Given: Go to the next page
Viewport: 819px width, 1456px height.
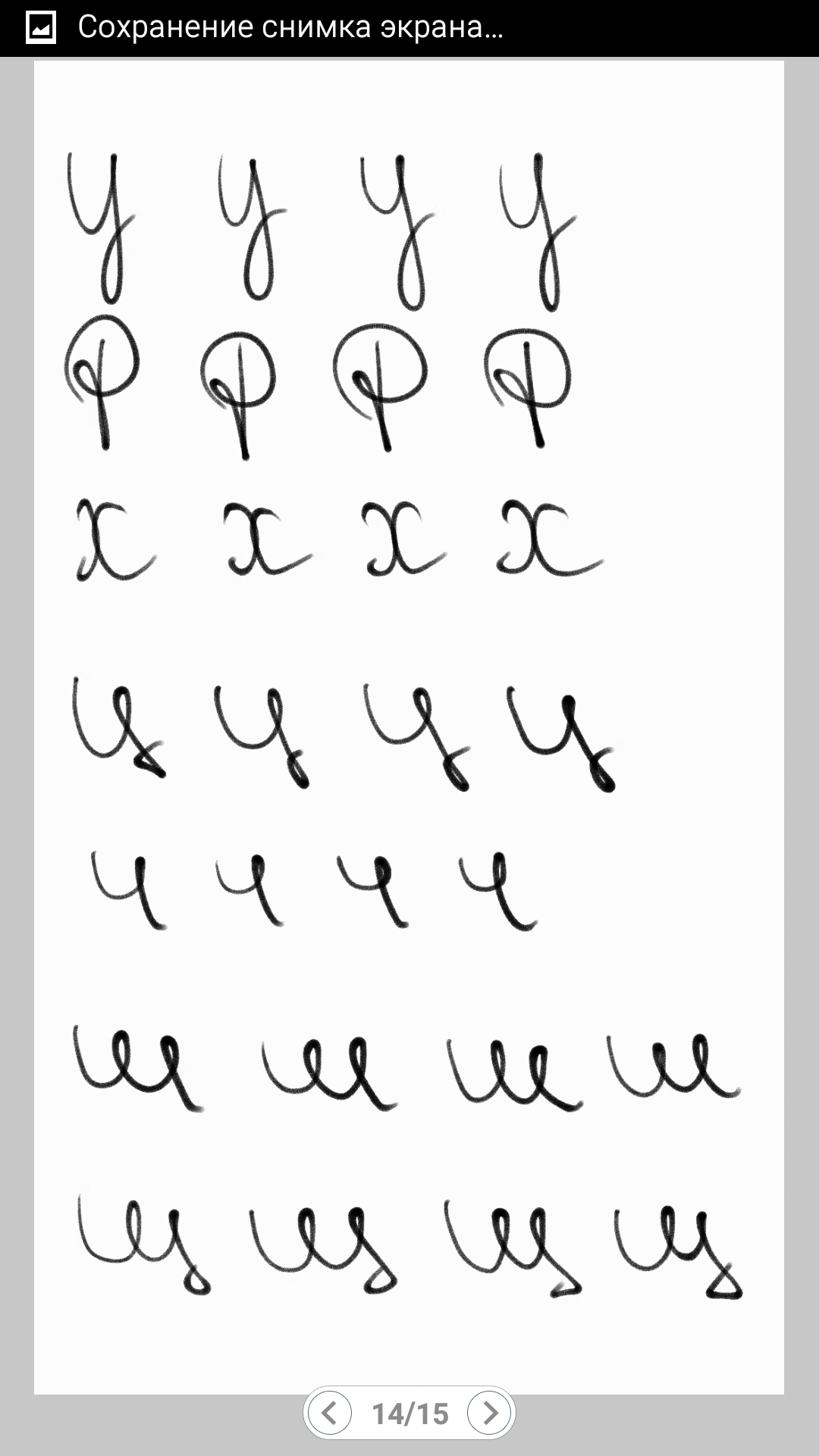Looking at the screenshot, I should (489, 1413).
